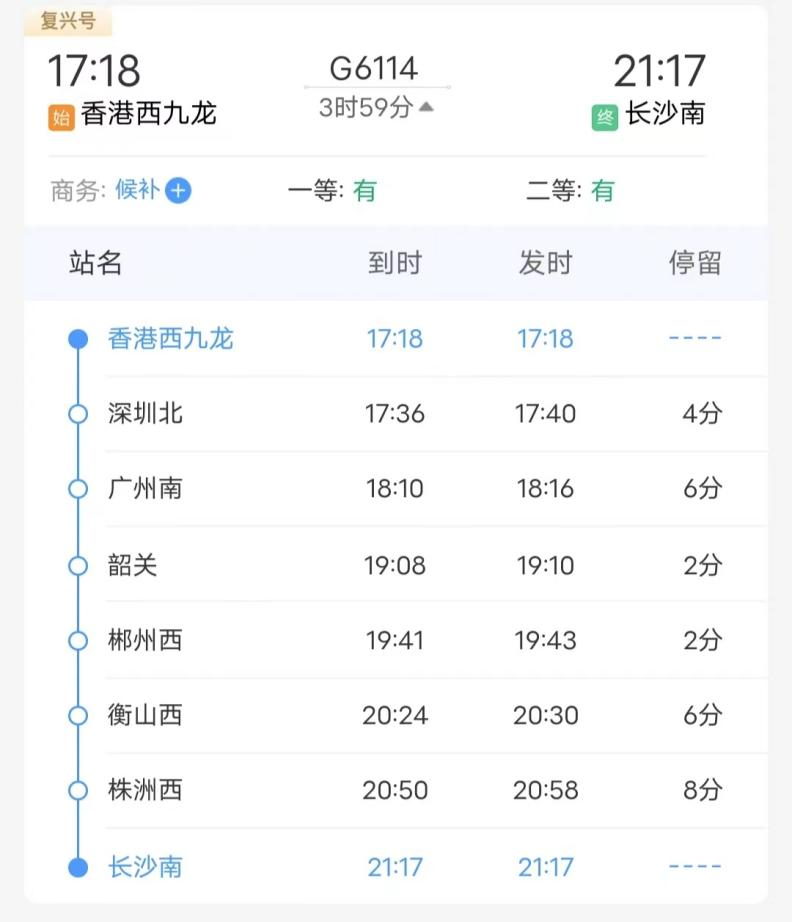Click the 终 terminal station icon

[x=602, y=113]
